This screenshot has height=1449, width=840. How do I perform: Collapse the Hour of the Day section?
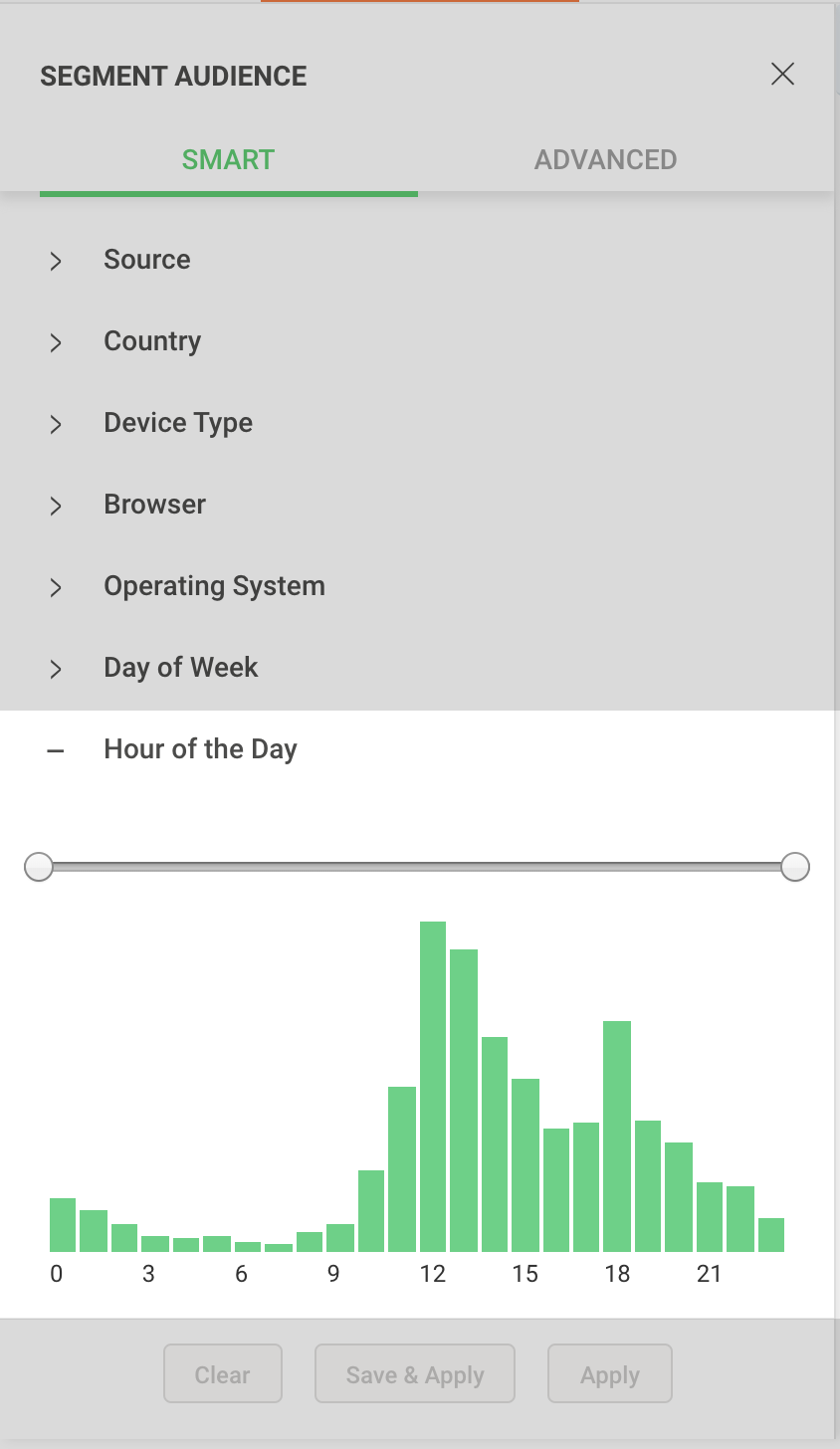(x=56, y=750)
